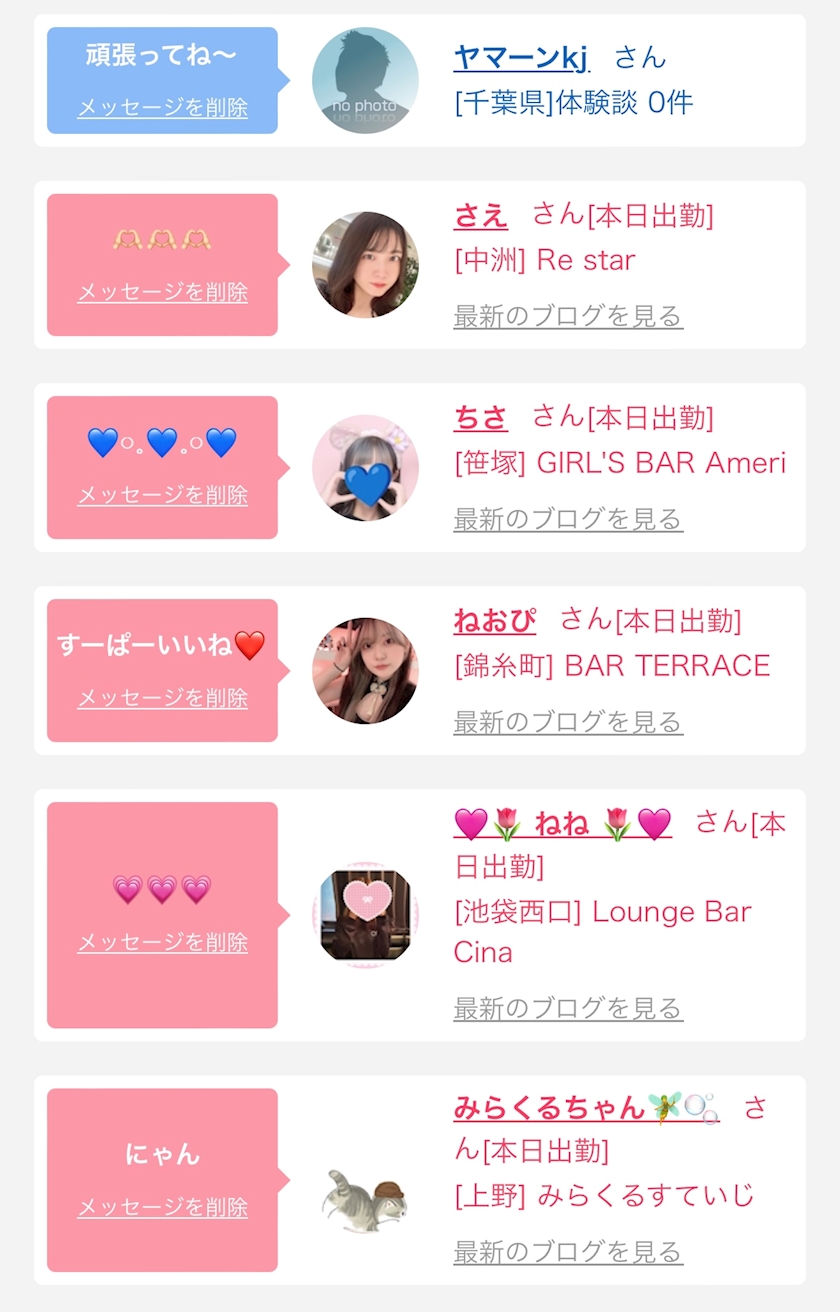Tap さえ's profile photo

(x=365, y=265)
